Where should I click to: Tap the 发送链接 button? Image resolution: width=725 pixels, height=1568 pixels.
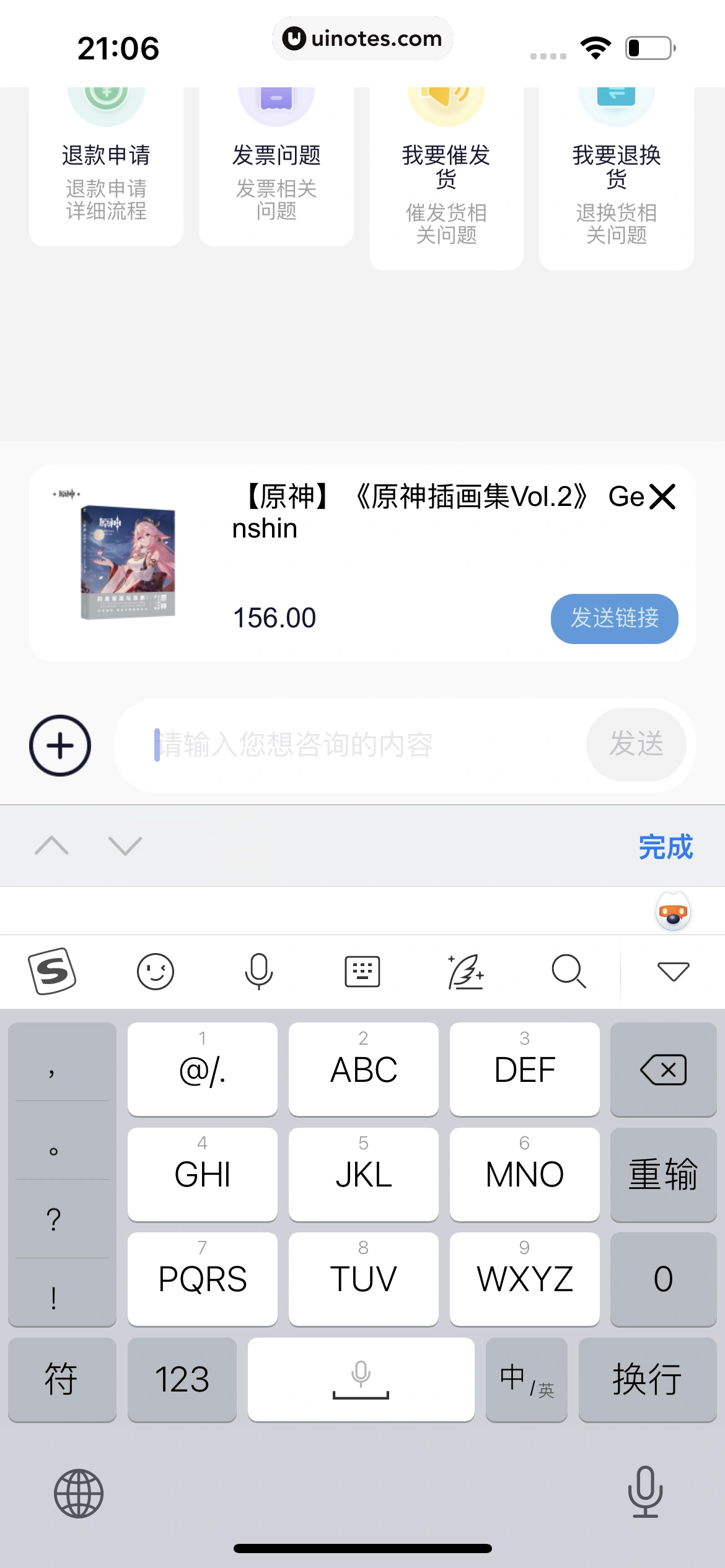coord(614,619)
